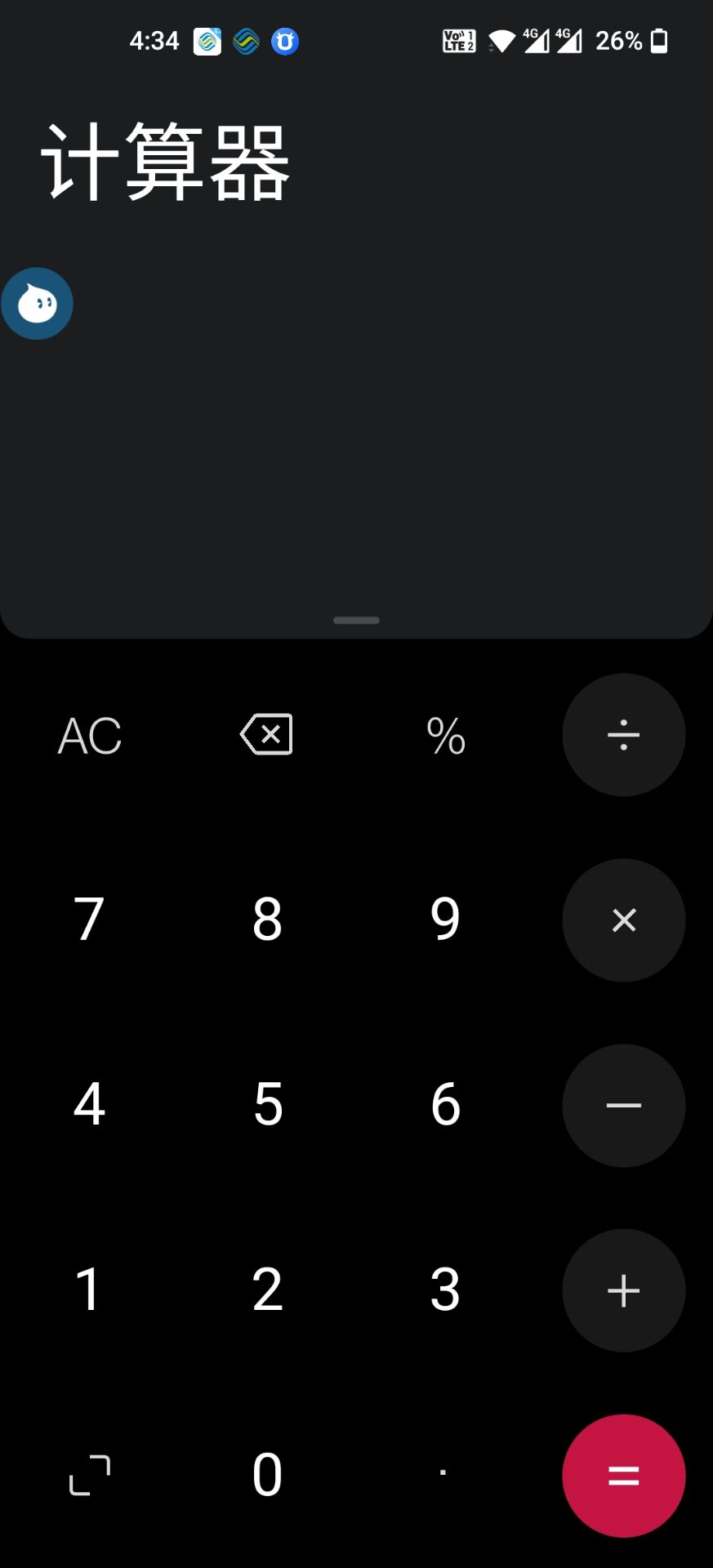The width and height of the screenshot is (713, 1568).
Task: Enter digit 1
Action: coord(89,1290)
